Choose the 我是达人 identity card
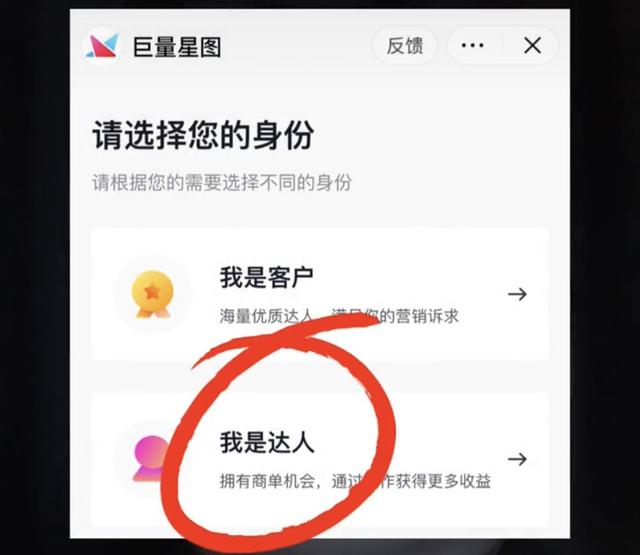 click(320, 459)
